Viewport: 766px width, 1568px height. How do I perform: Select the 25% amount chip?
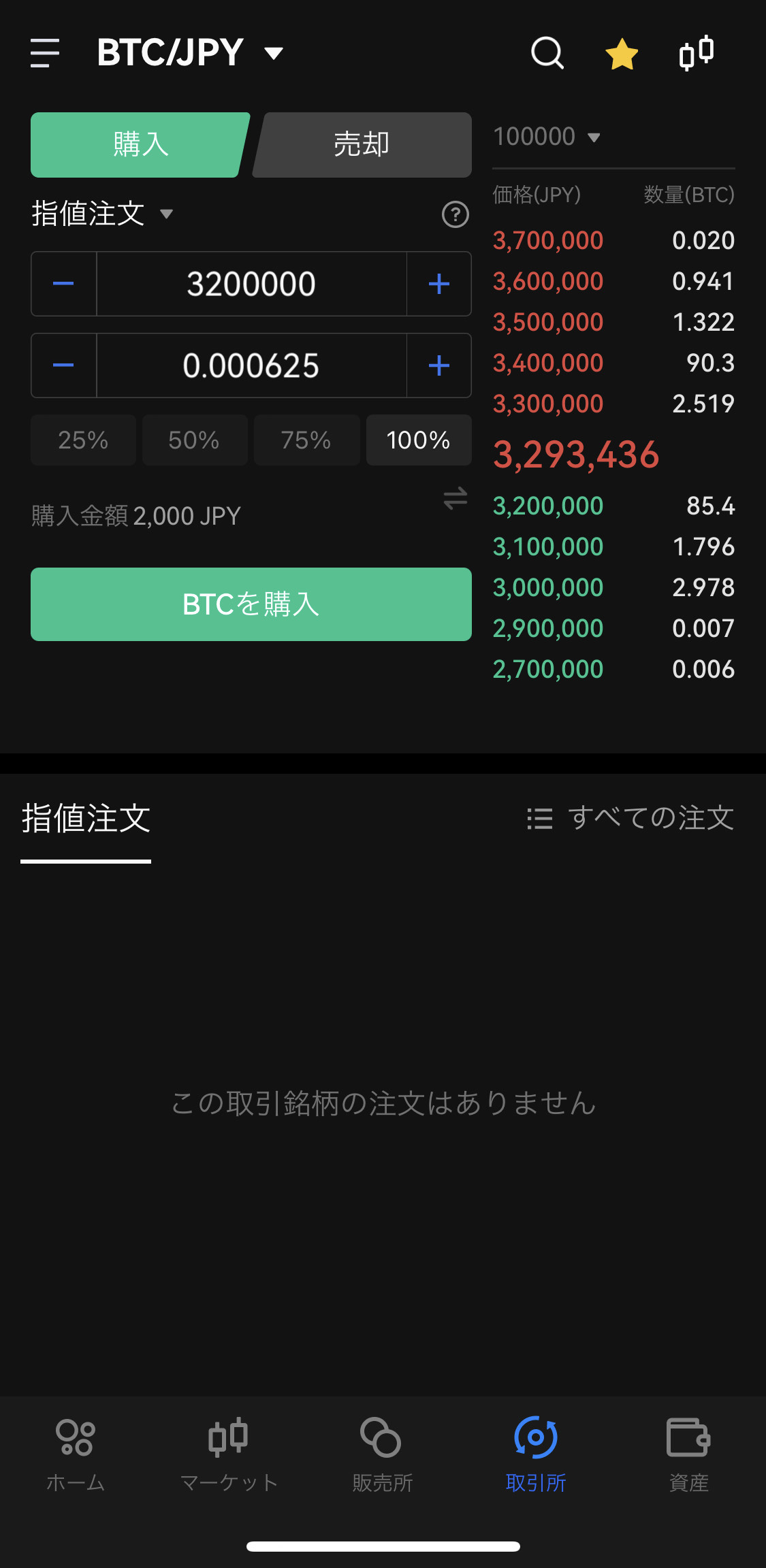coord(83,440)
